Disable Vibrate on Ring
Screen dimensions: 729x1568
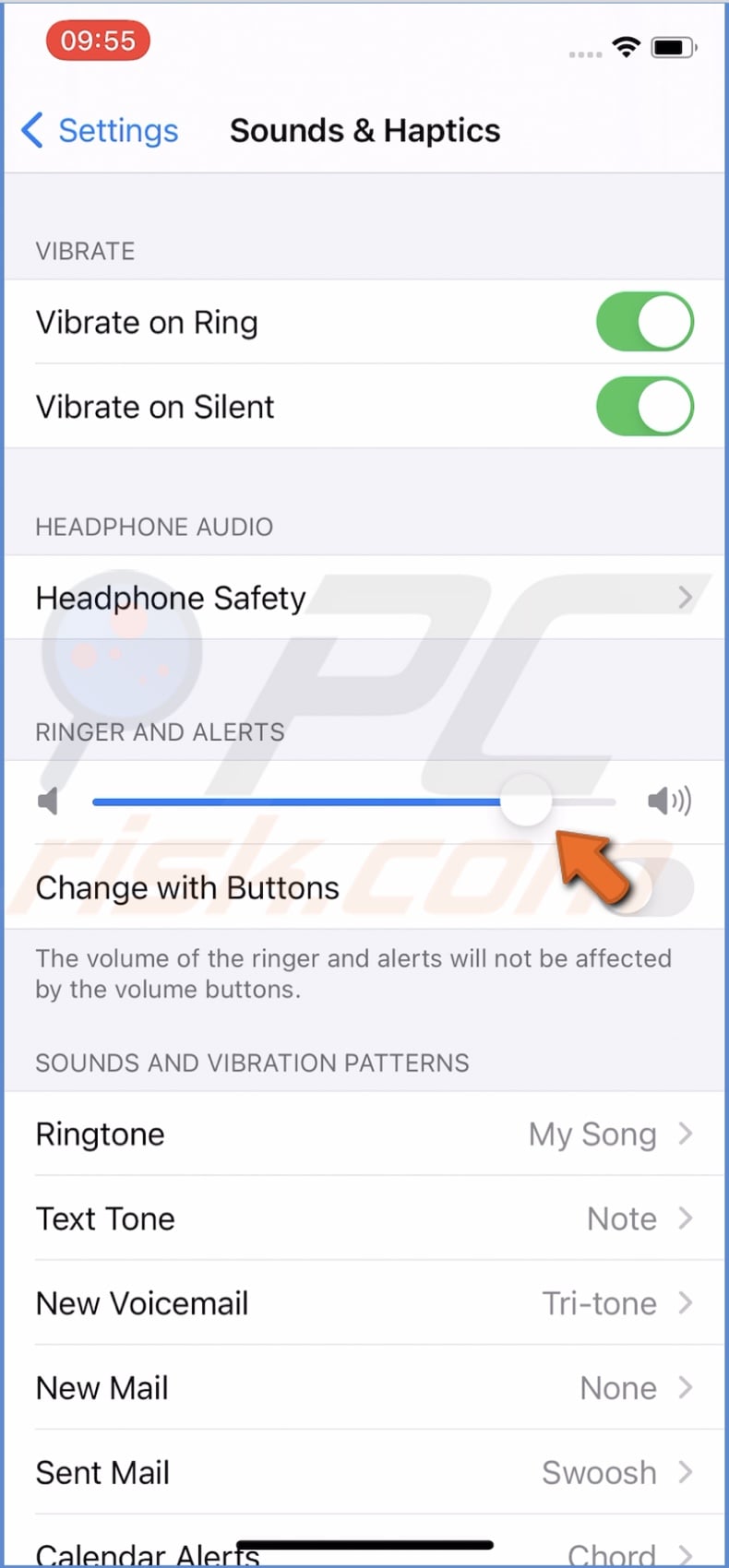click(x=644, y=321)
